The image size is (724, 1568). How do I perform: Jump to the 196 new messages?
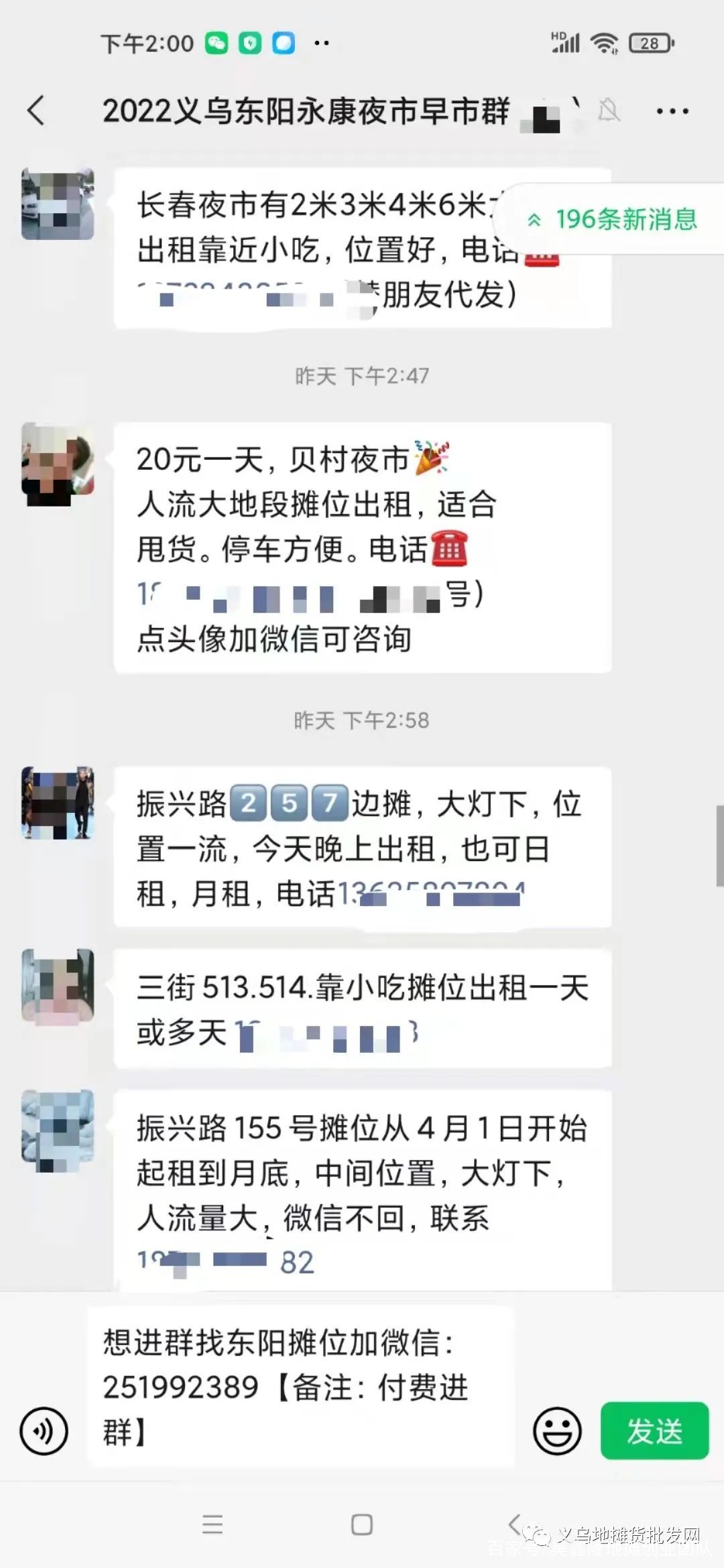pos(613,219)
